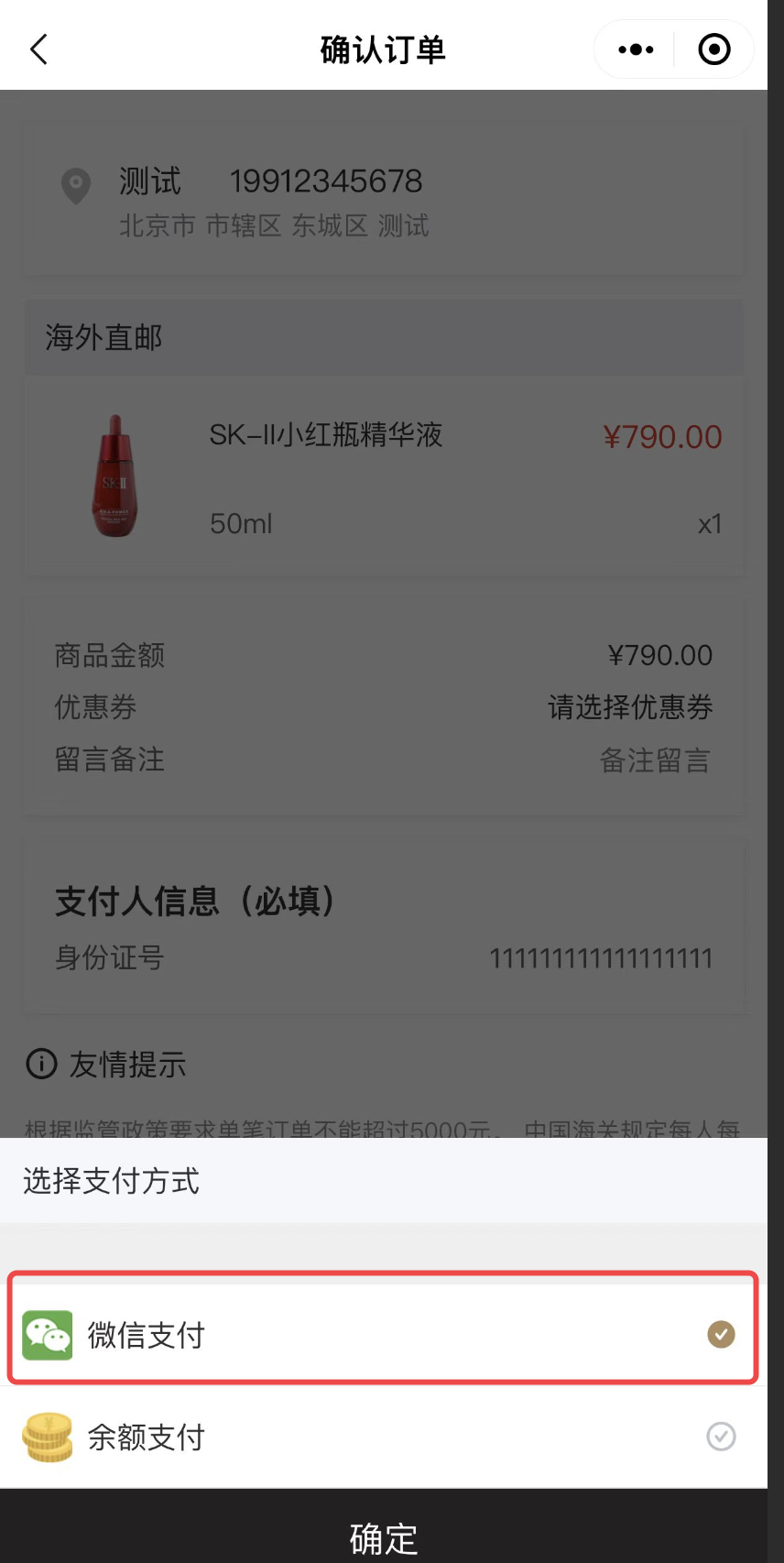Choose 余额支付 as the payment method
The height and width of the screenshot is (1563, 784).
coord(383,1437)
